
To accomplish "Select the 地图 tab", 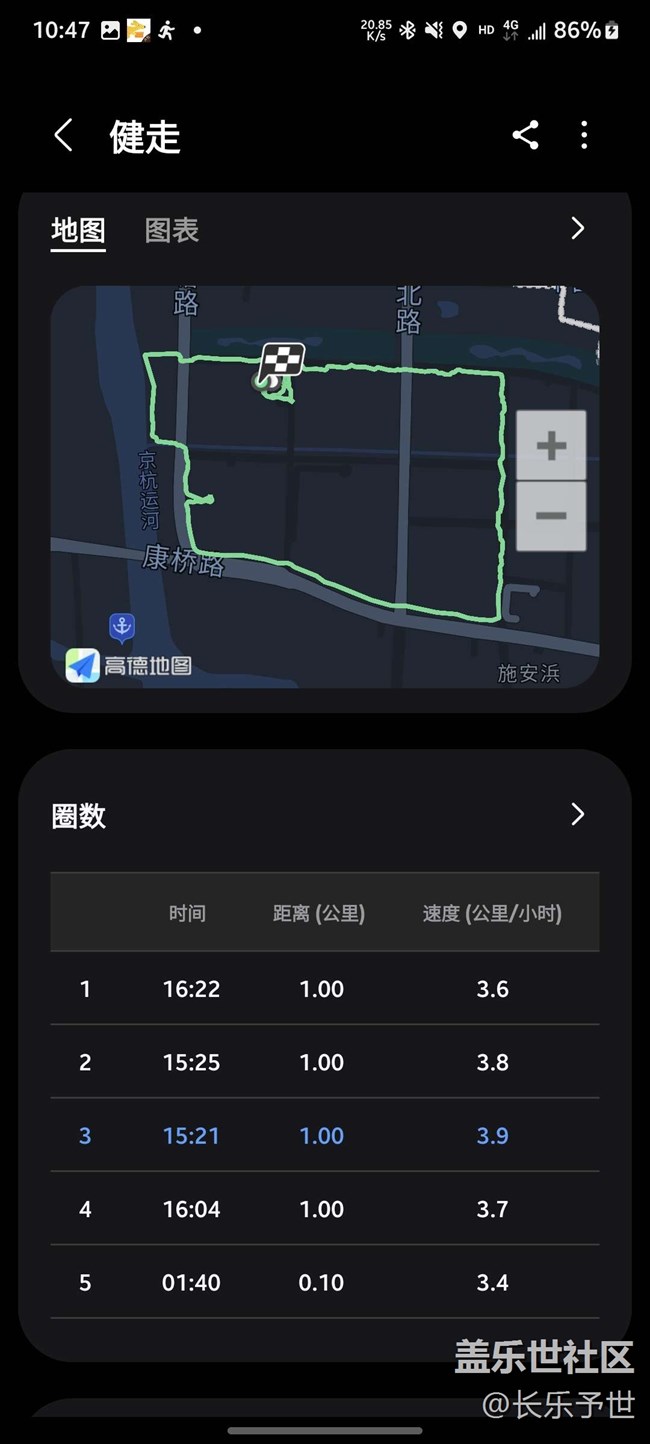I will pos(78,230).
